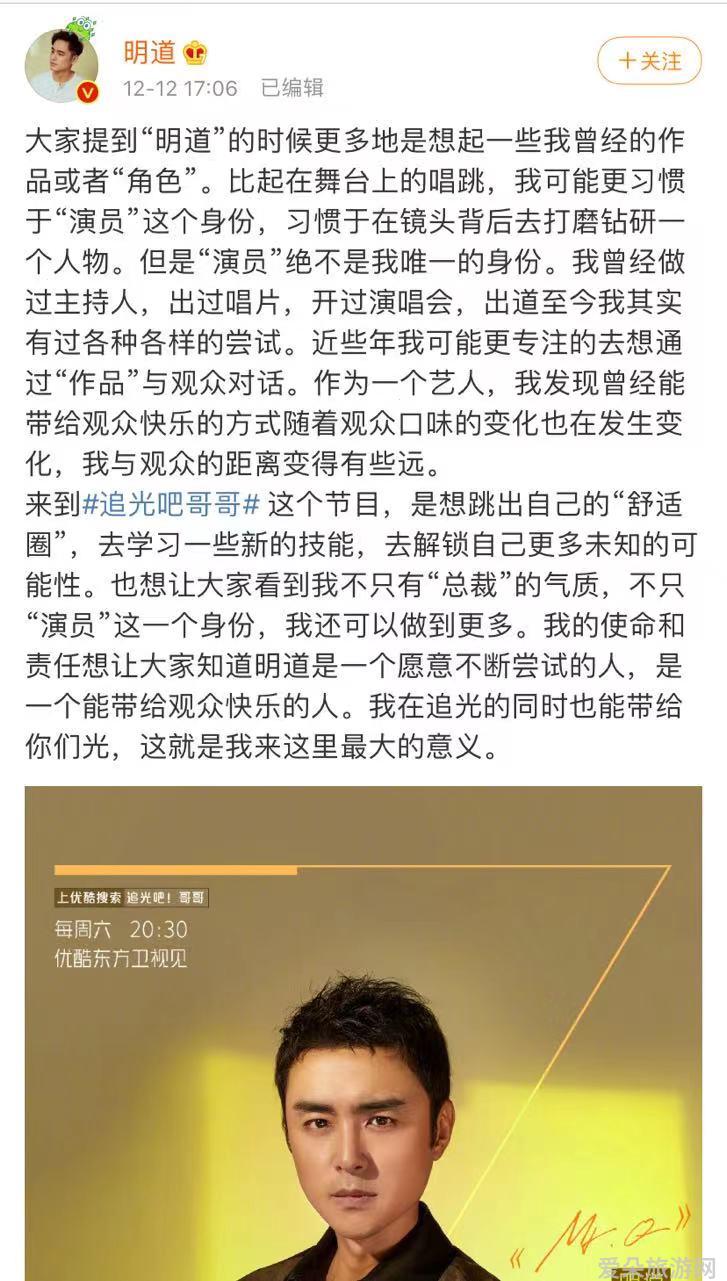Open 明道's profile avatar
727x1281 pixels.
pos(62,64)
